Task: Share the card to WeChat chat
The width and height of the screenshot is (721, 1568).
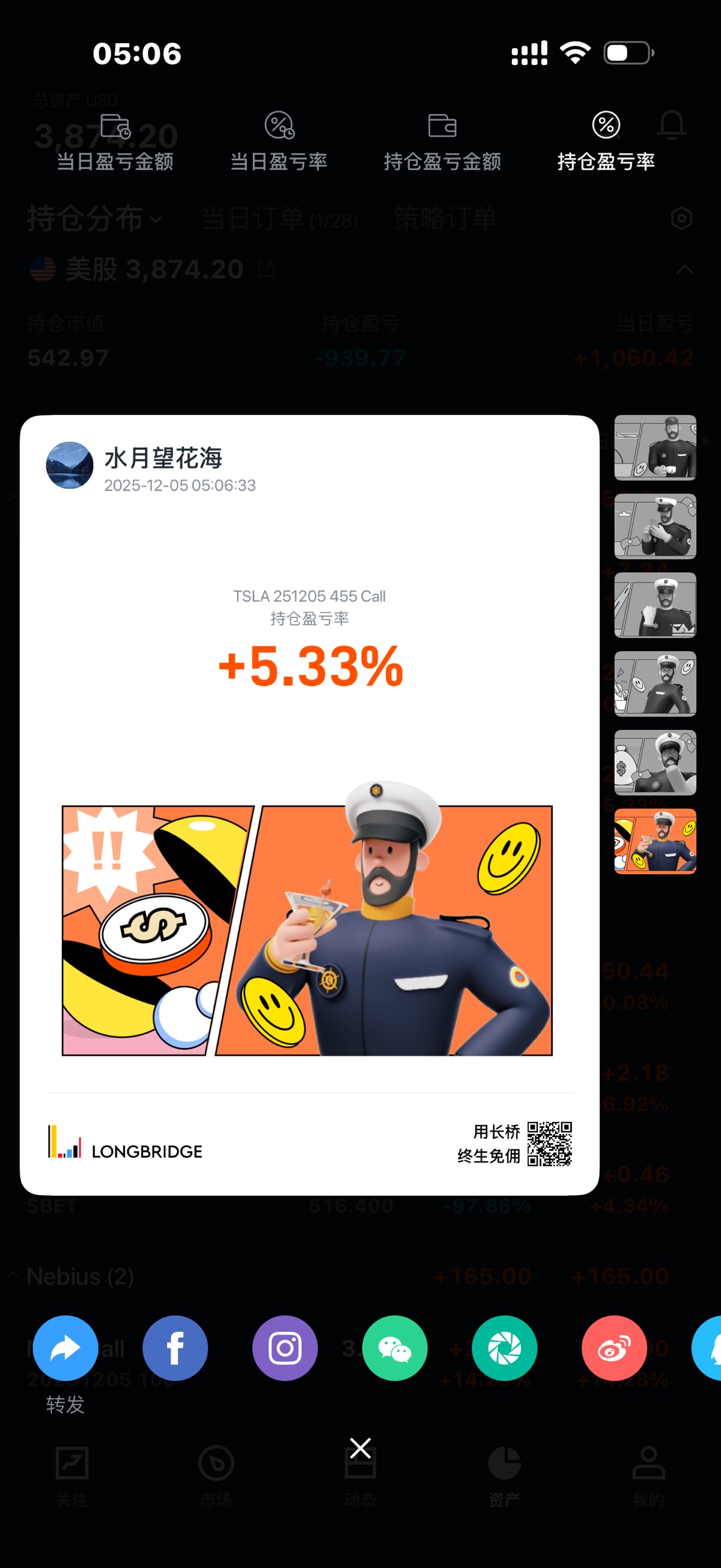Action: 395,1349
